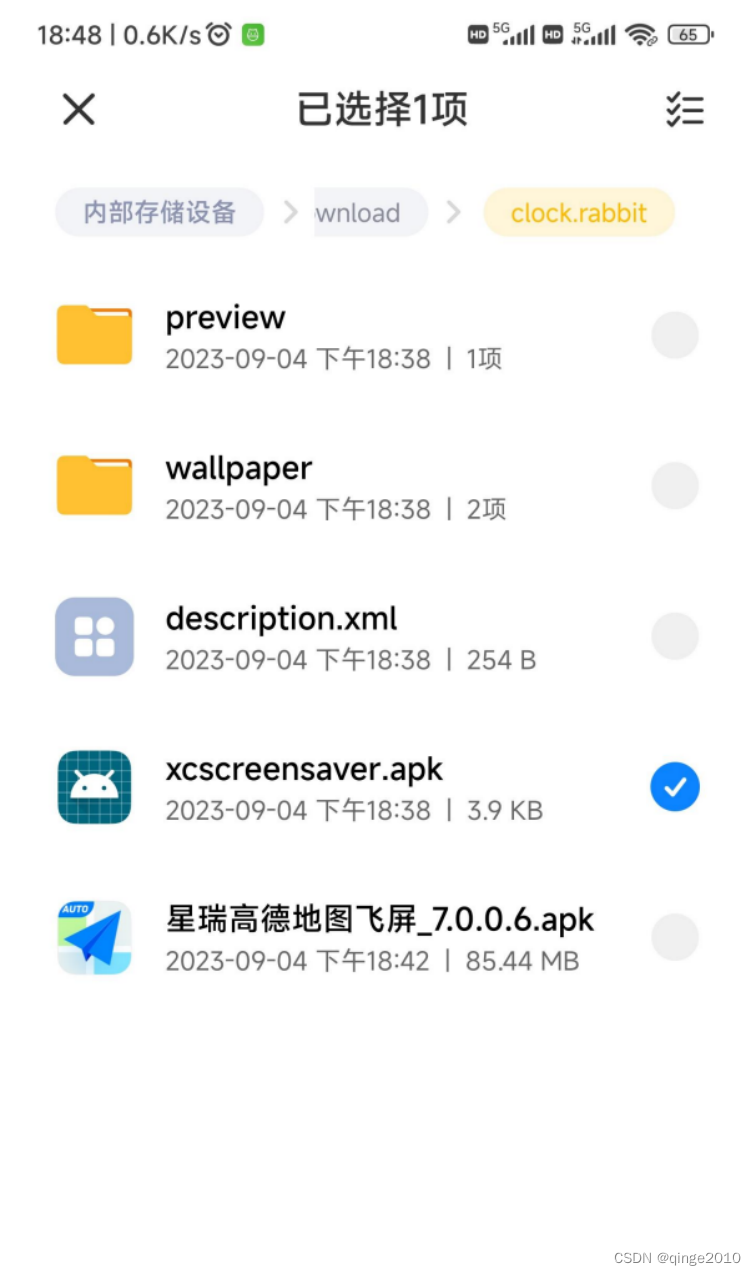Jump to the Download folder breadcrumb
The width and height of the screenshot is (756, 1275).
[370, 213]
